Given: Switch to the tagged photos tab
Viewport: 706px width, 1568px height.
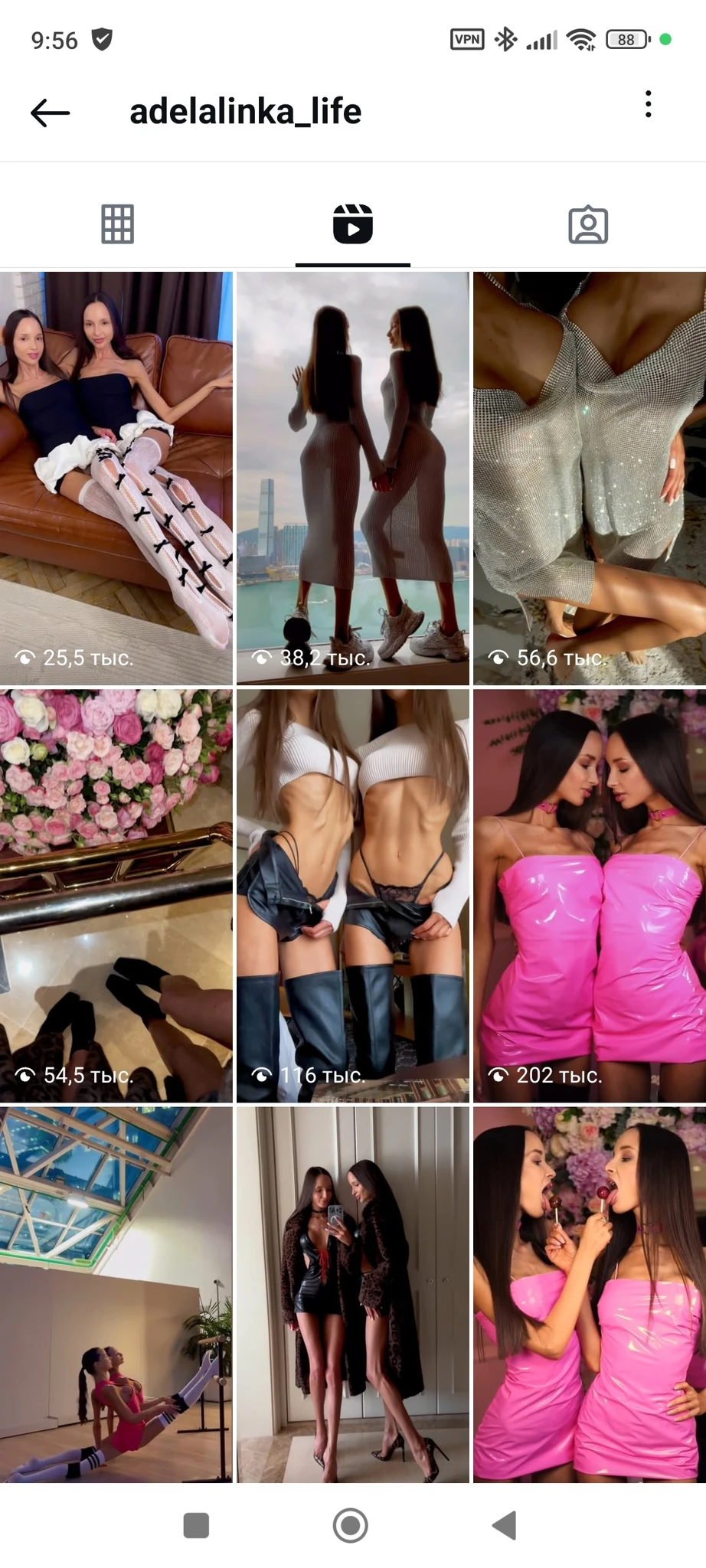Looking at the screenshot, I should (x=588, y=224).
